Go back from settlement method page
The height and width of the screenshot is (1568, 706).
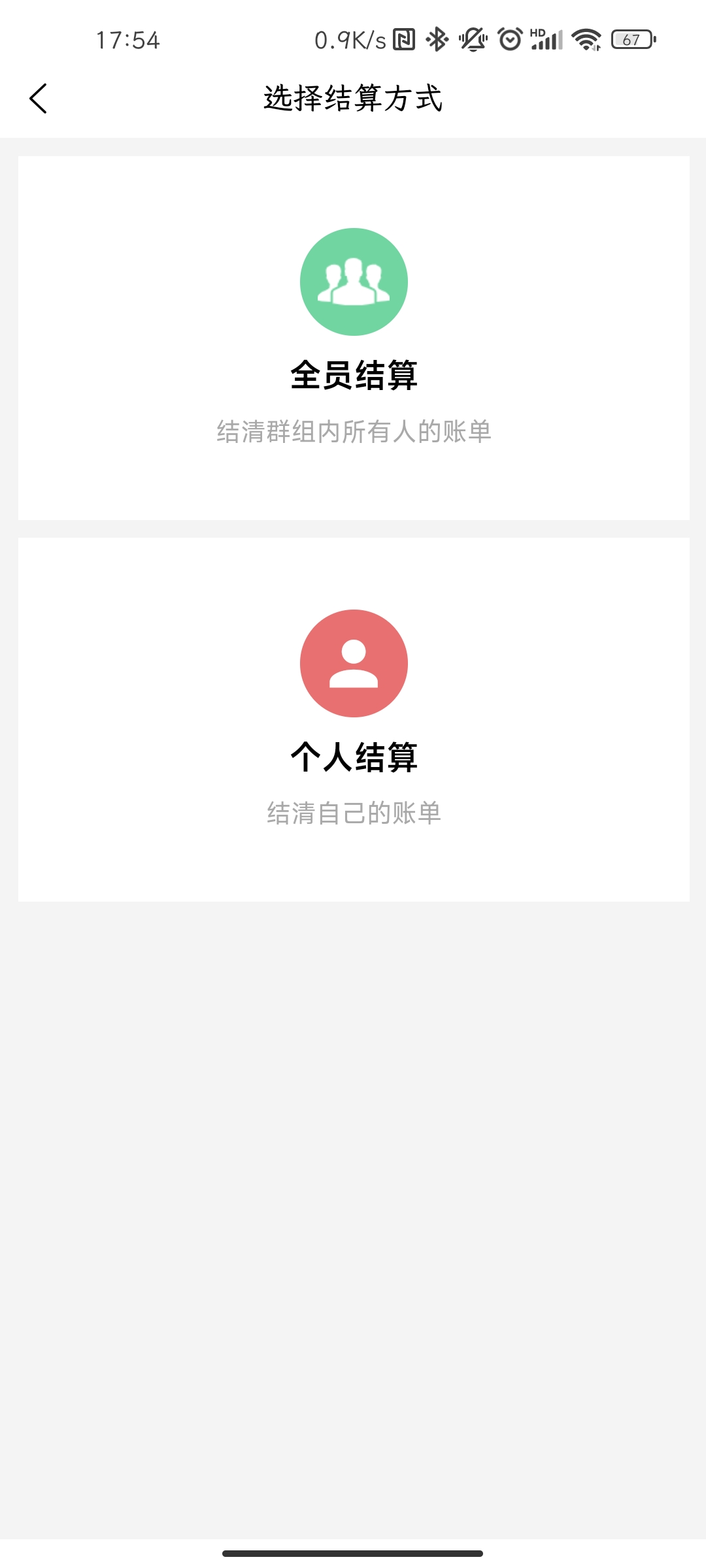pos(39,99)
